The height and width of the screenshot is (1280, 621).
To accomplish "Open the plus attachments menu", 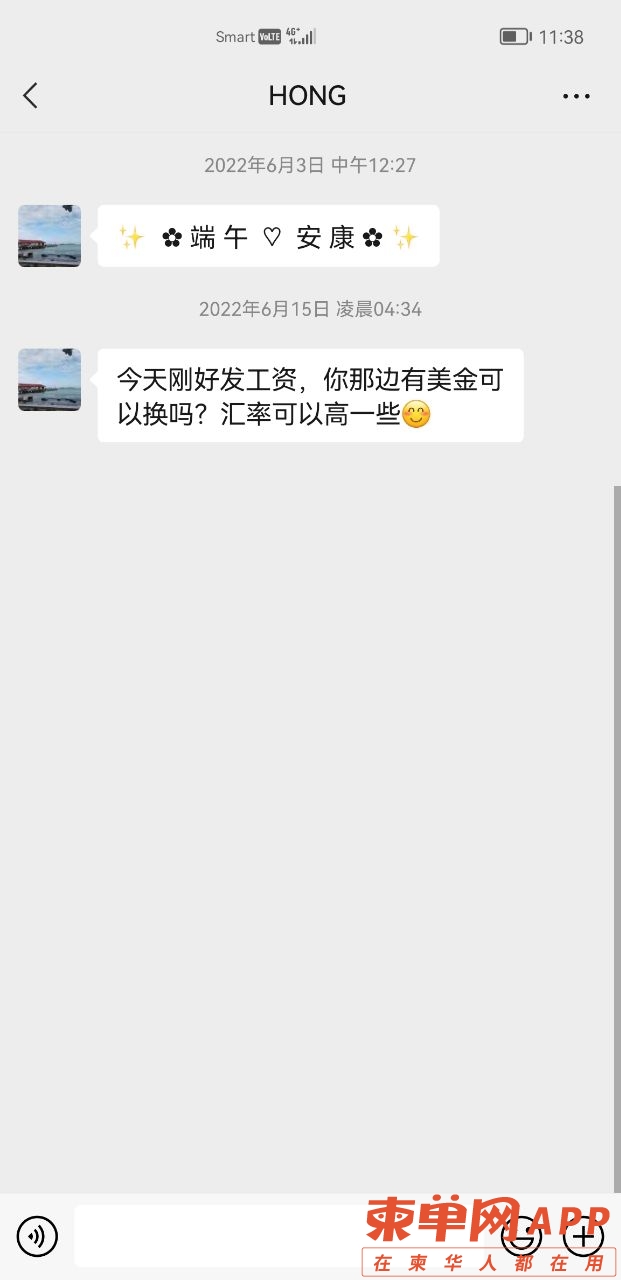I will click(583, 1237).
